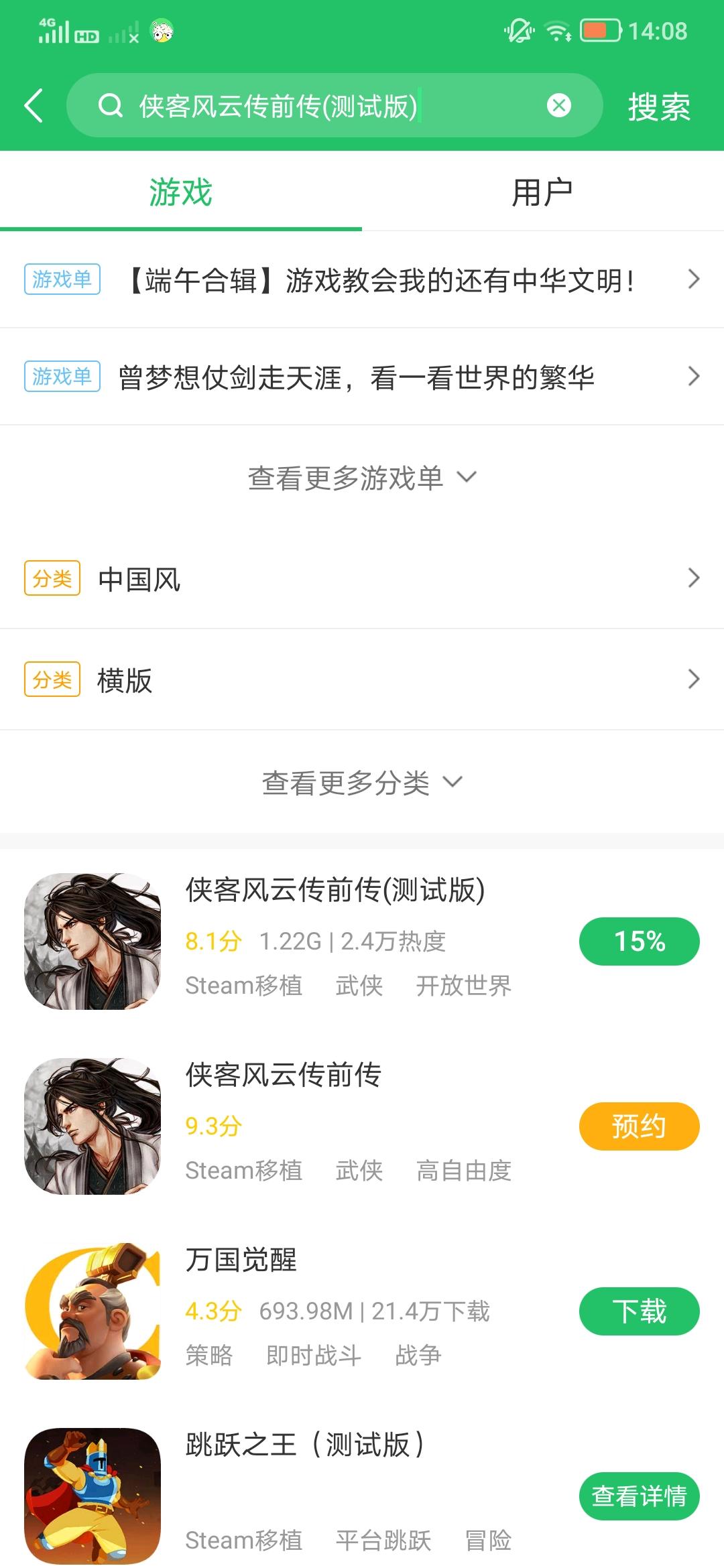724x1568 pixels.
Task: Tap the 搜索 button to search
Action: [658, 107]
